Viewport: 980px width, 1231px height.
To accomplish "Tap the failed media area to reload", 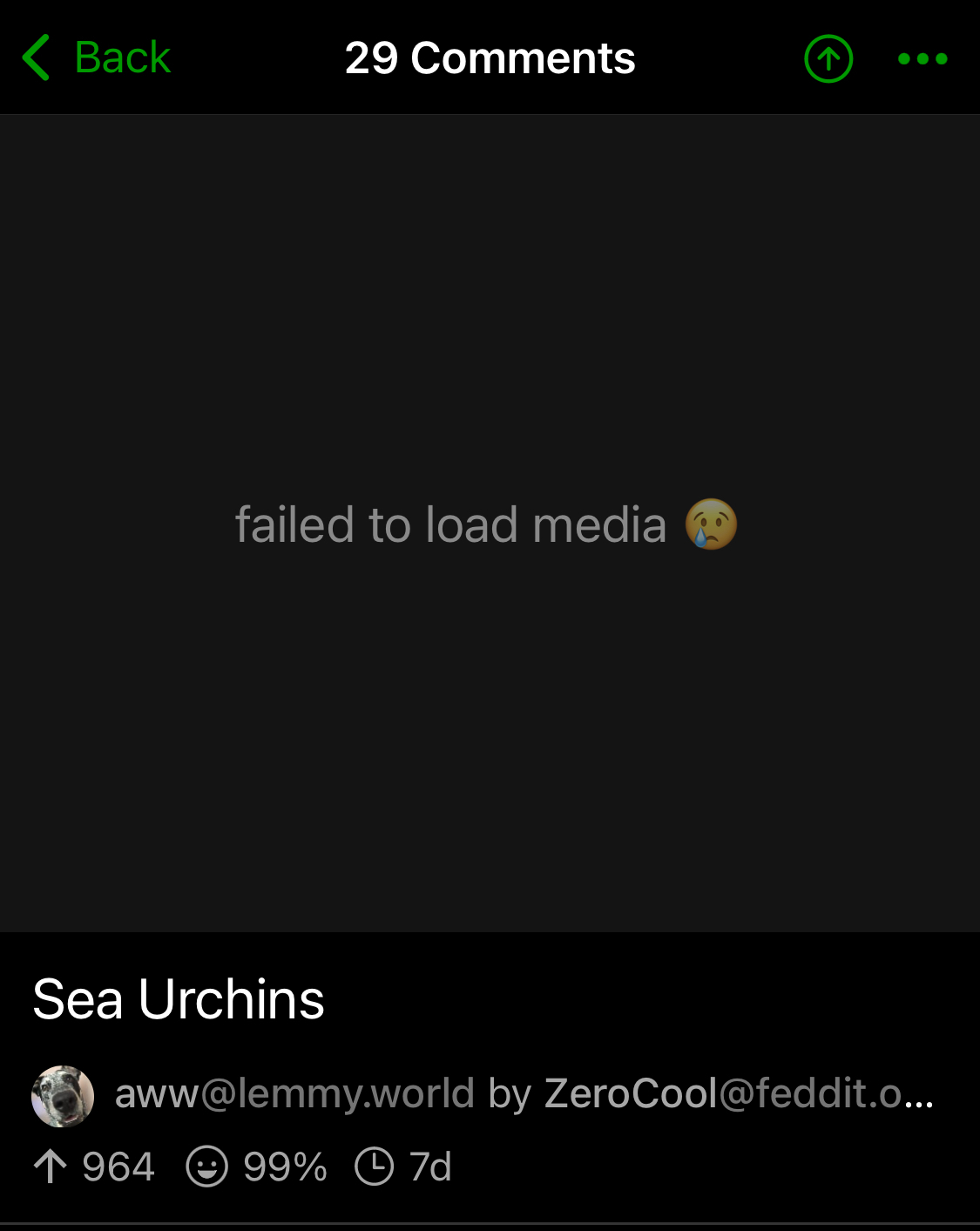I will [x=488, y=524].
